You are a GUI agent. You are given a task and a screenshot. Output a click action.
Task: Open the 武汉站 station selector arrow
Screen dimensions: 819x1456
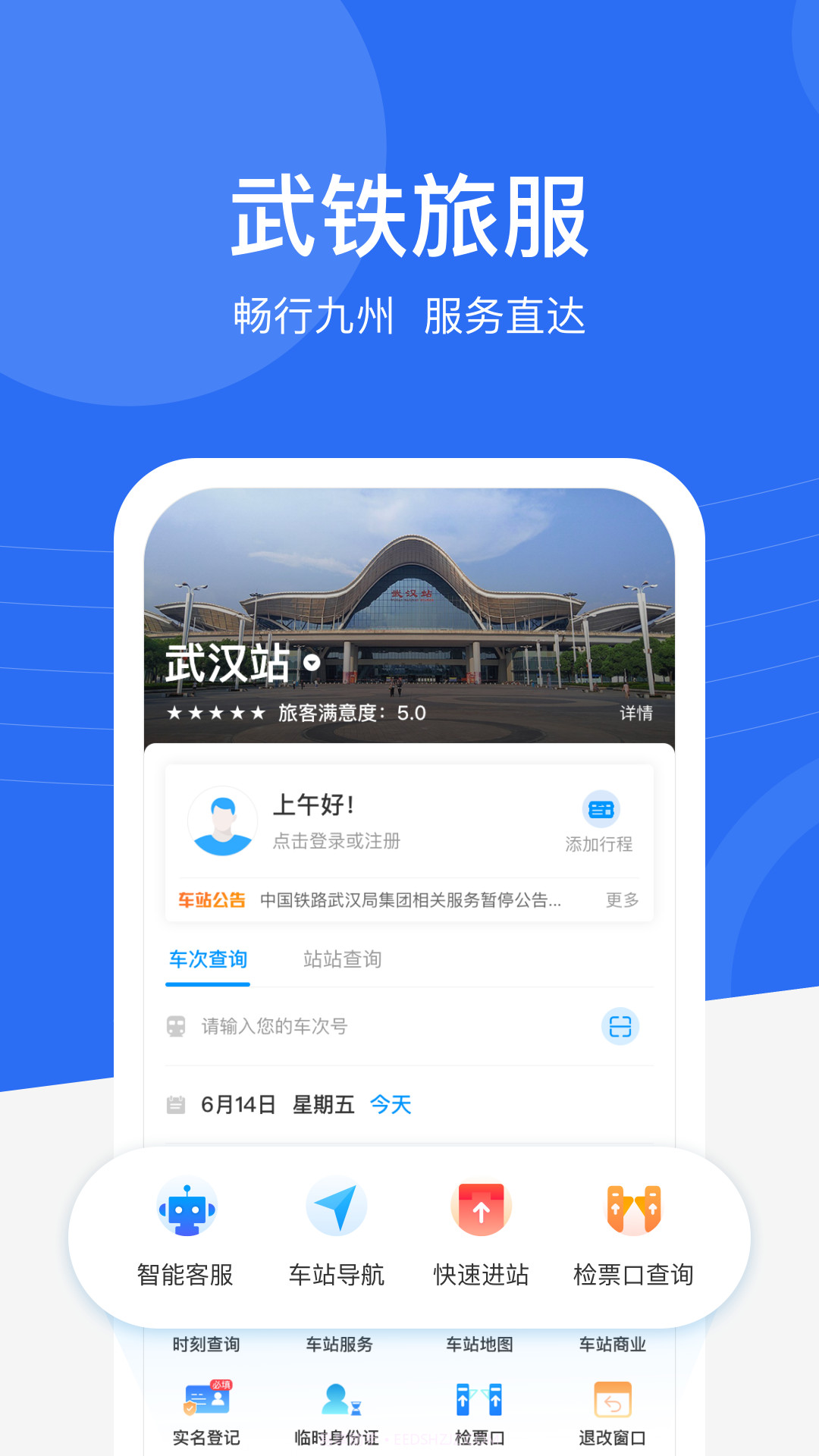(311, 664)
